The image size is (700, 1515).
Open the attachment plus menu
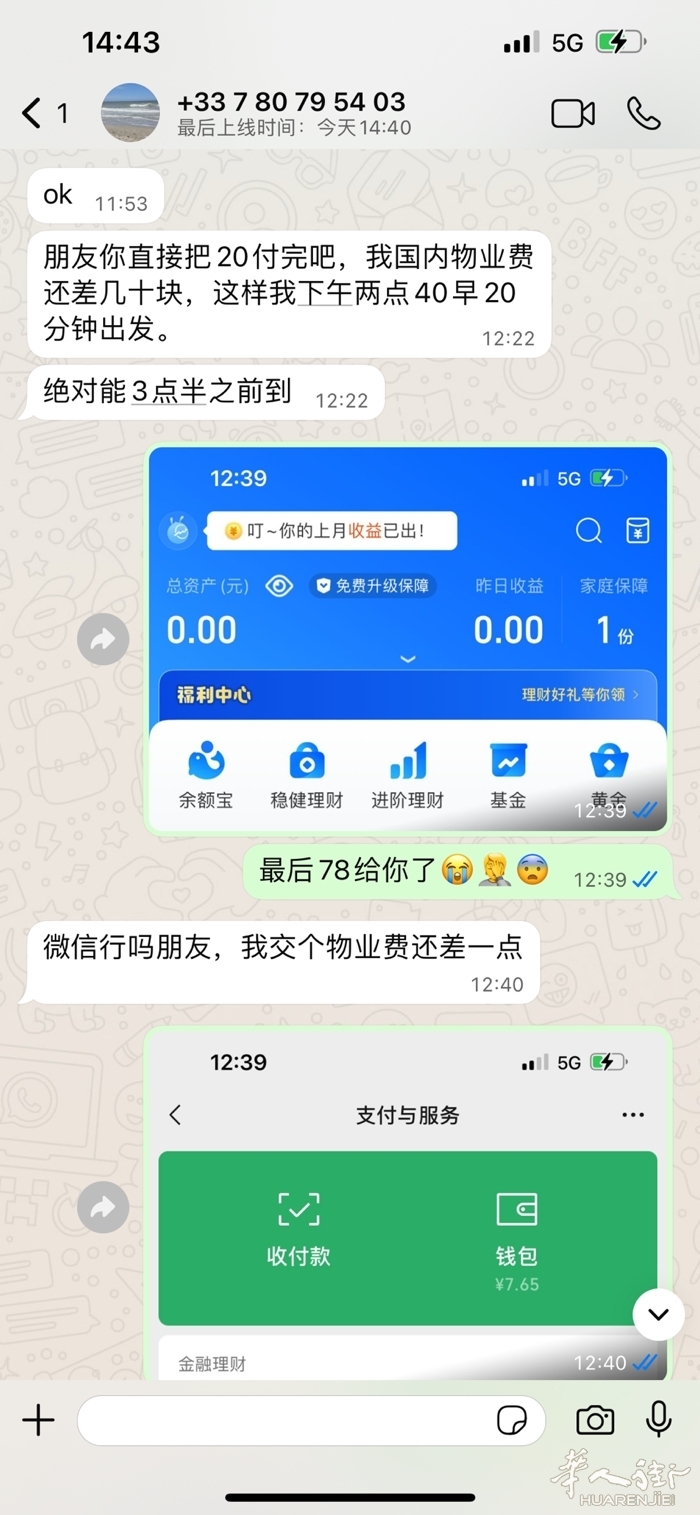[38, 1420]
